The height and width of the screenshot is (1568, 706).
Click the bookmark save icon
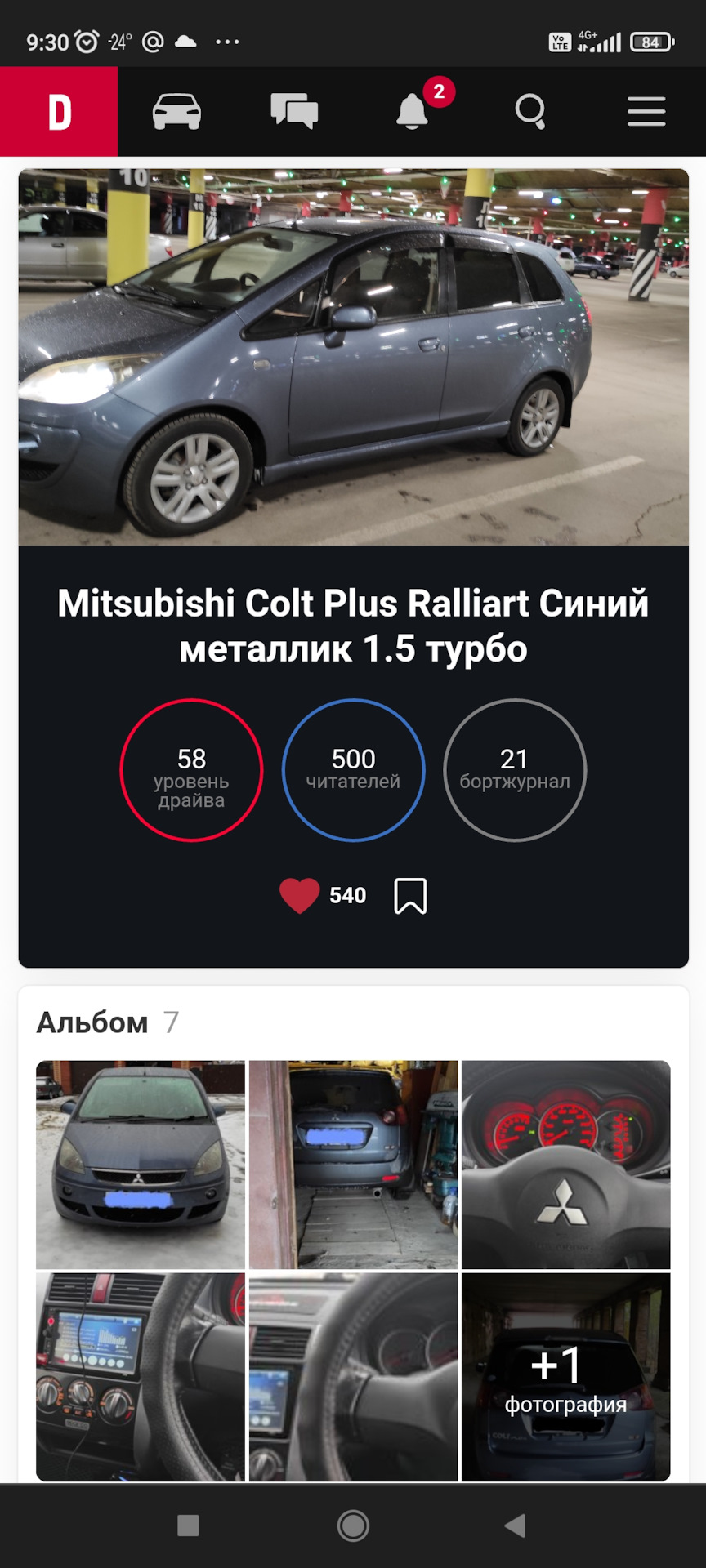click(413, 895)
